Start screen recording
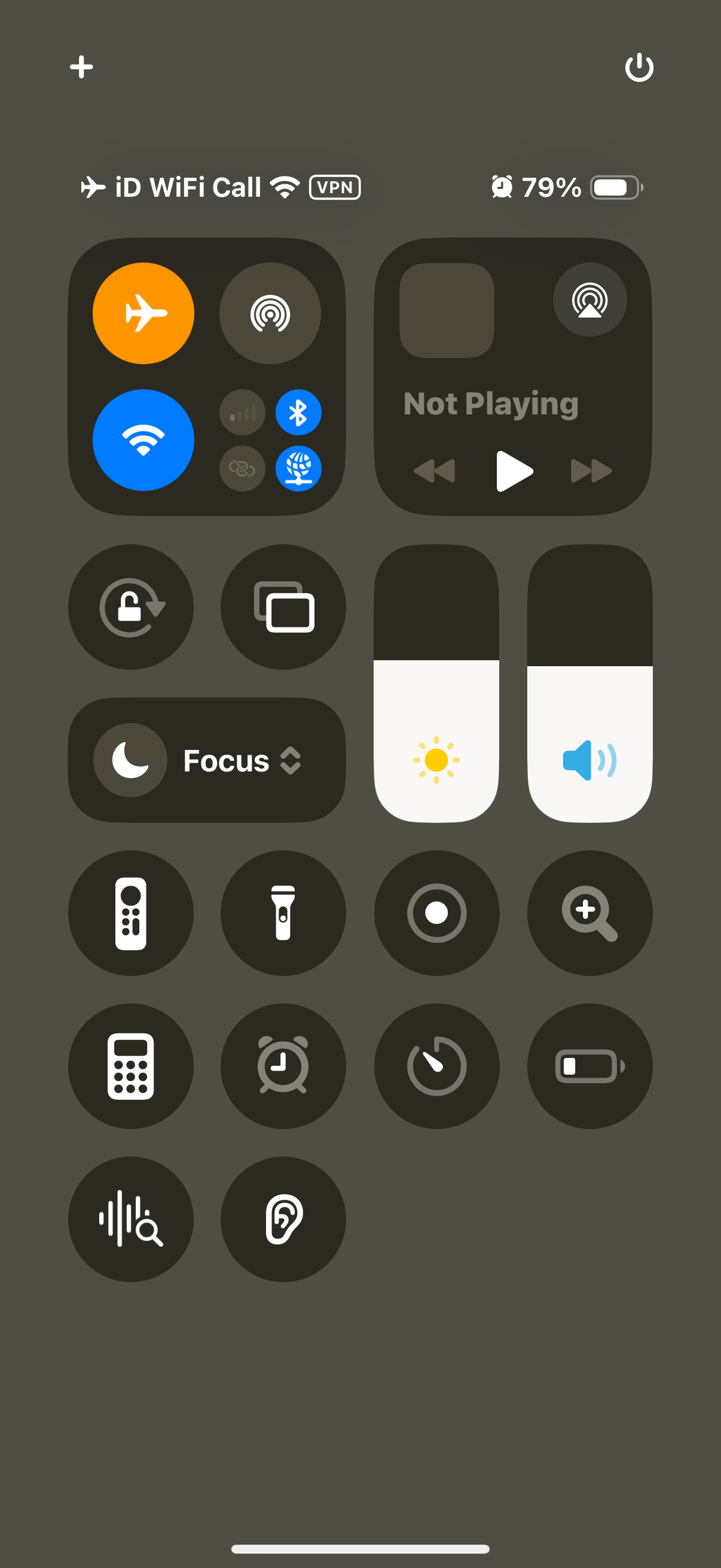This screenshot has width=721, height=1568. coord(436,913)
